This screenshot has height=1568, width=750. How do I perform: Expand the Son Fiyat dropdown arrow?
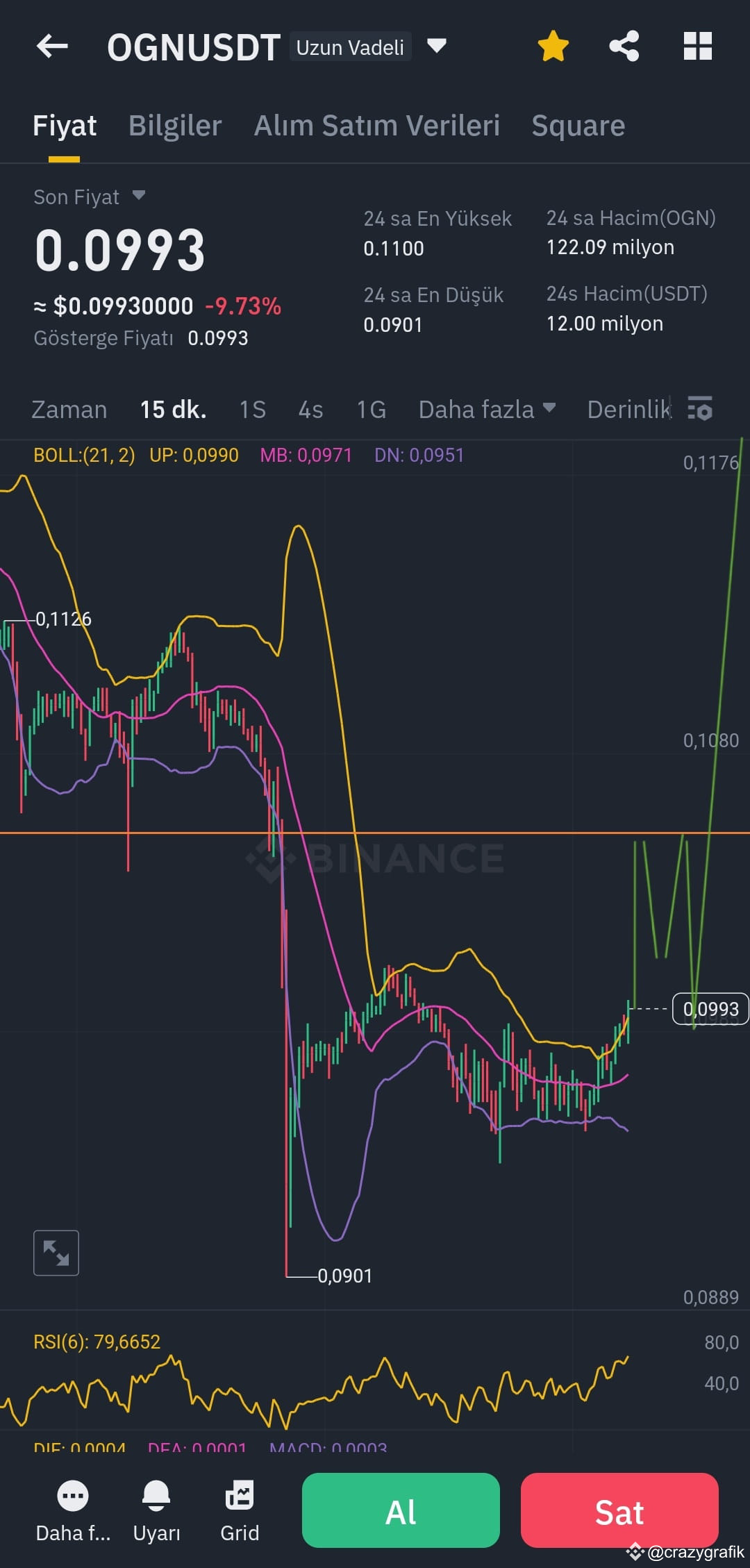point(137,197)
